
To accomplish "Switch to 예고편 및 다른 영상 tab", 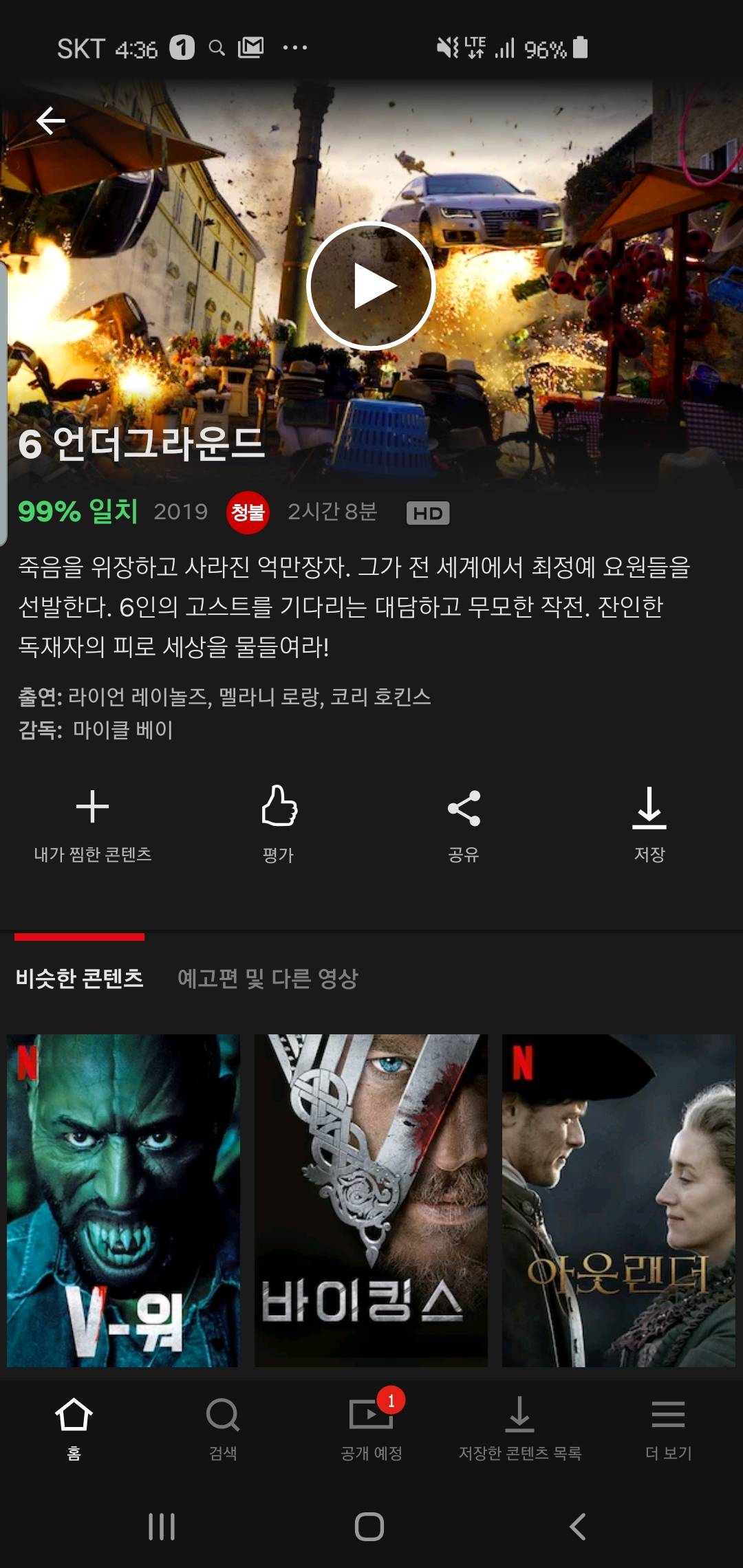I will 268,978.
